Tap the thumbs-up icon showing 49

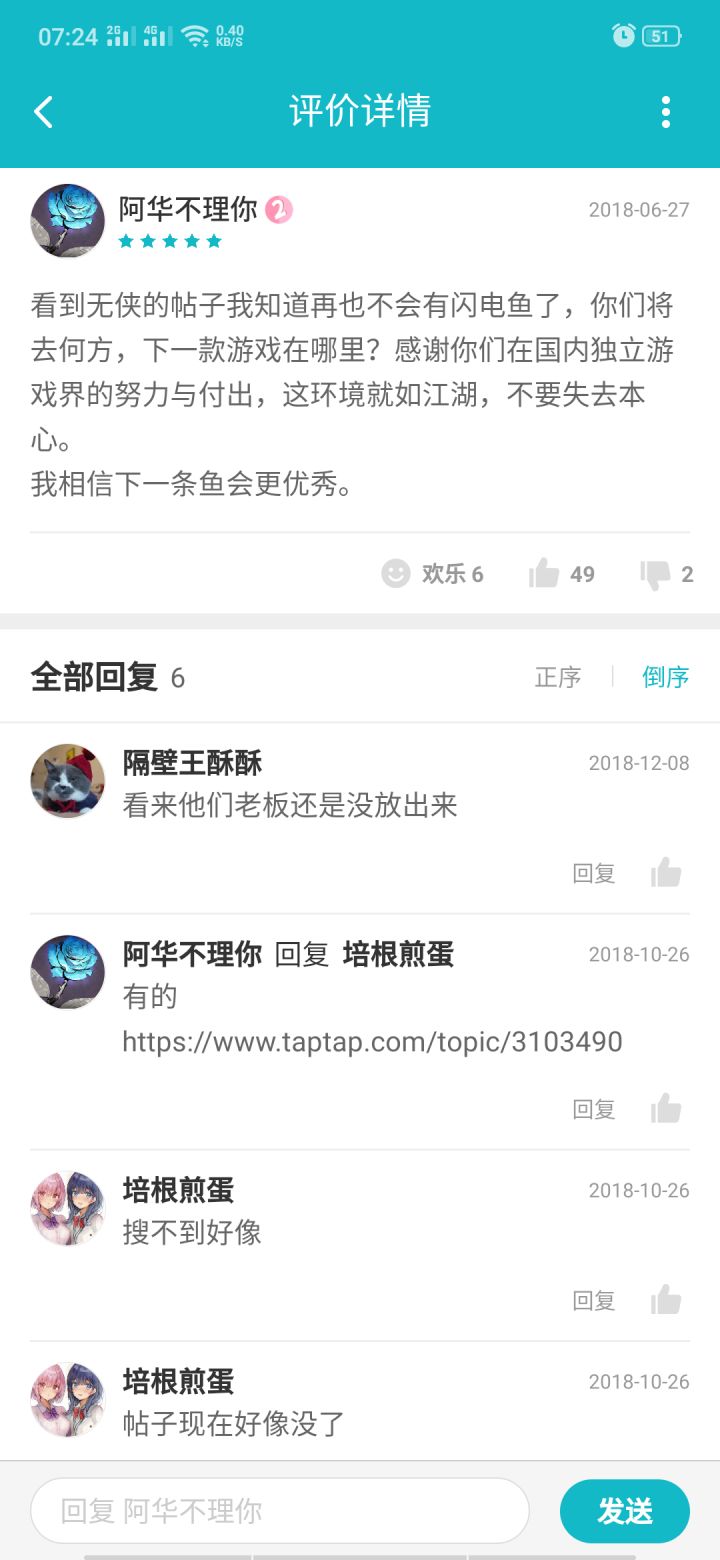click(x=545, y=571)
